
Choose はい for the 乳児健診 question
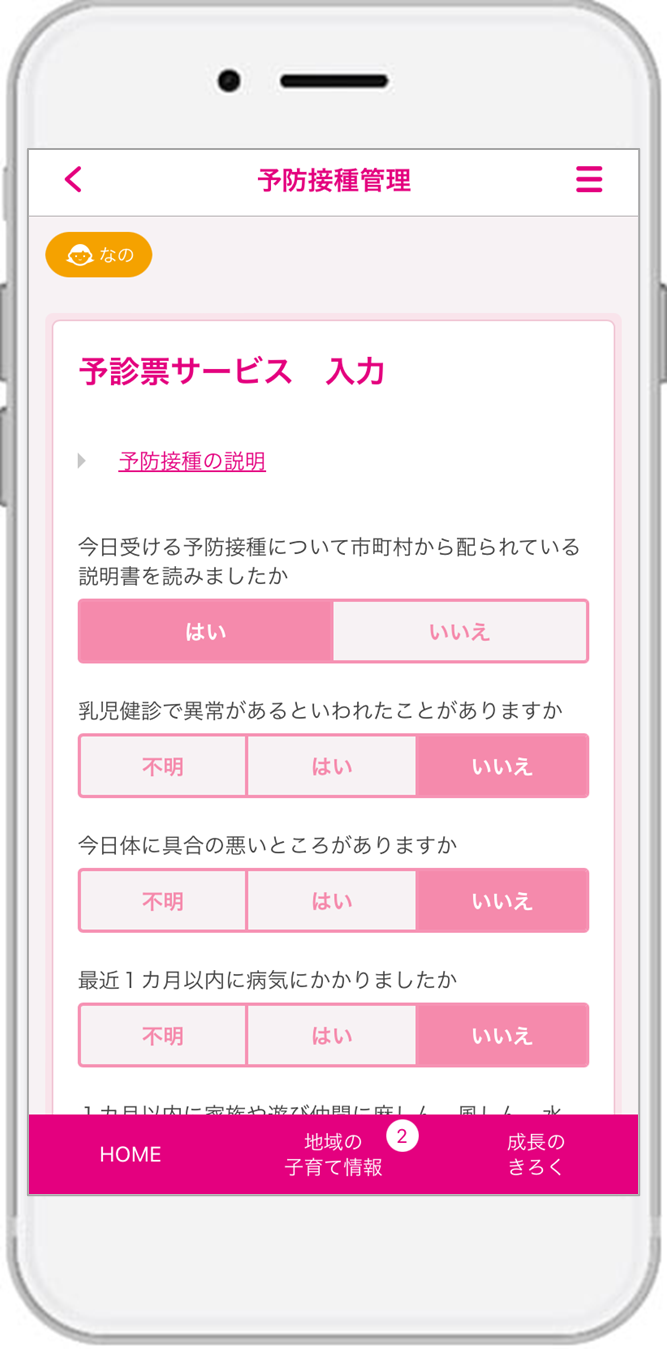[331, 766]
